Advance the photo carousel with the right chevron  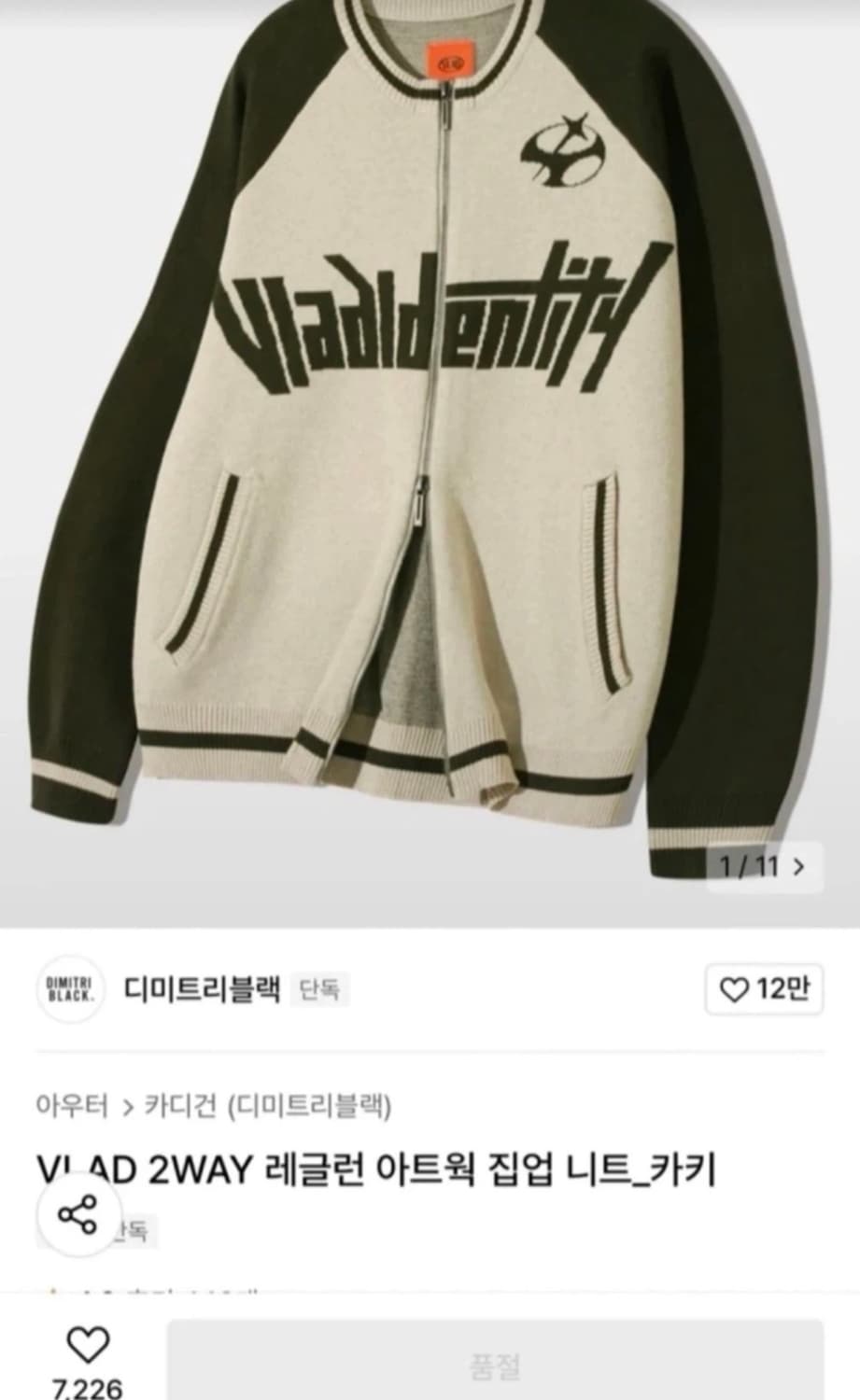click(798, 868)
